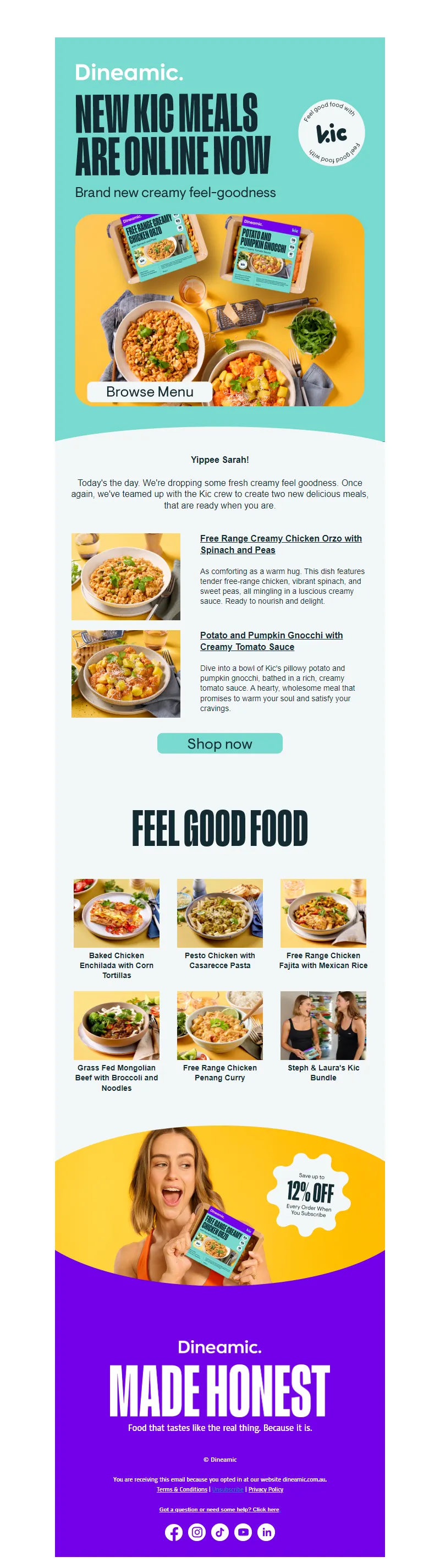View Steph & Laura's Kic Bundle
This screenshot has height=1568, width=440.
pyautogui.click(x=323, y=1026)
